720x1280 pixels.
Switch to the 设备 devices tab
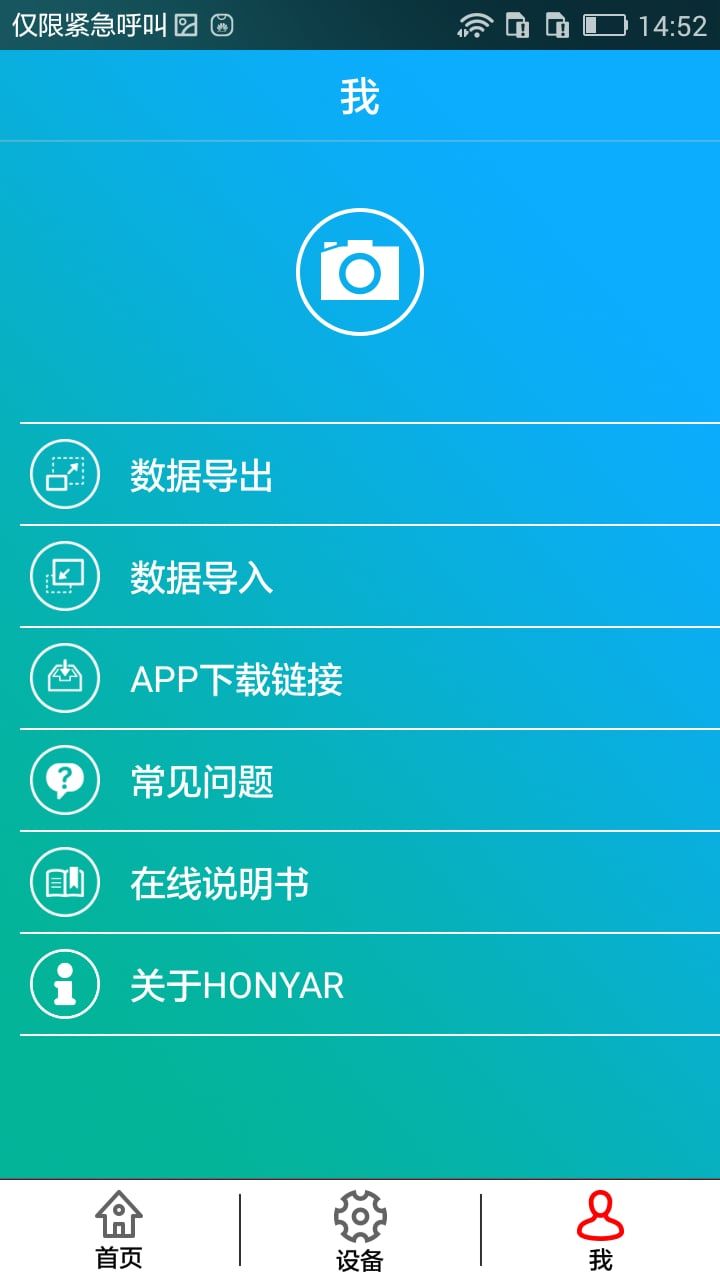[360, 1229]
